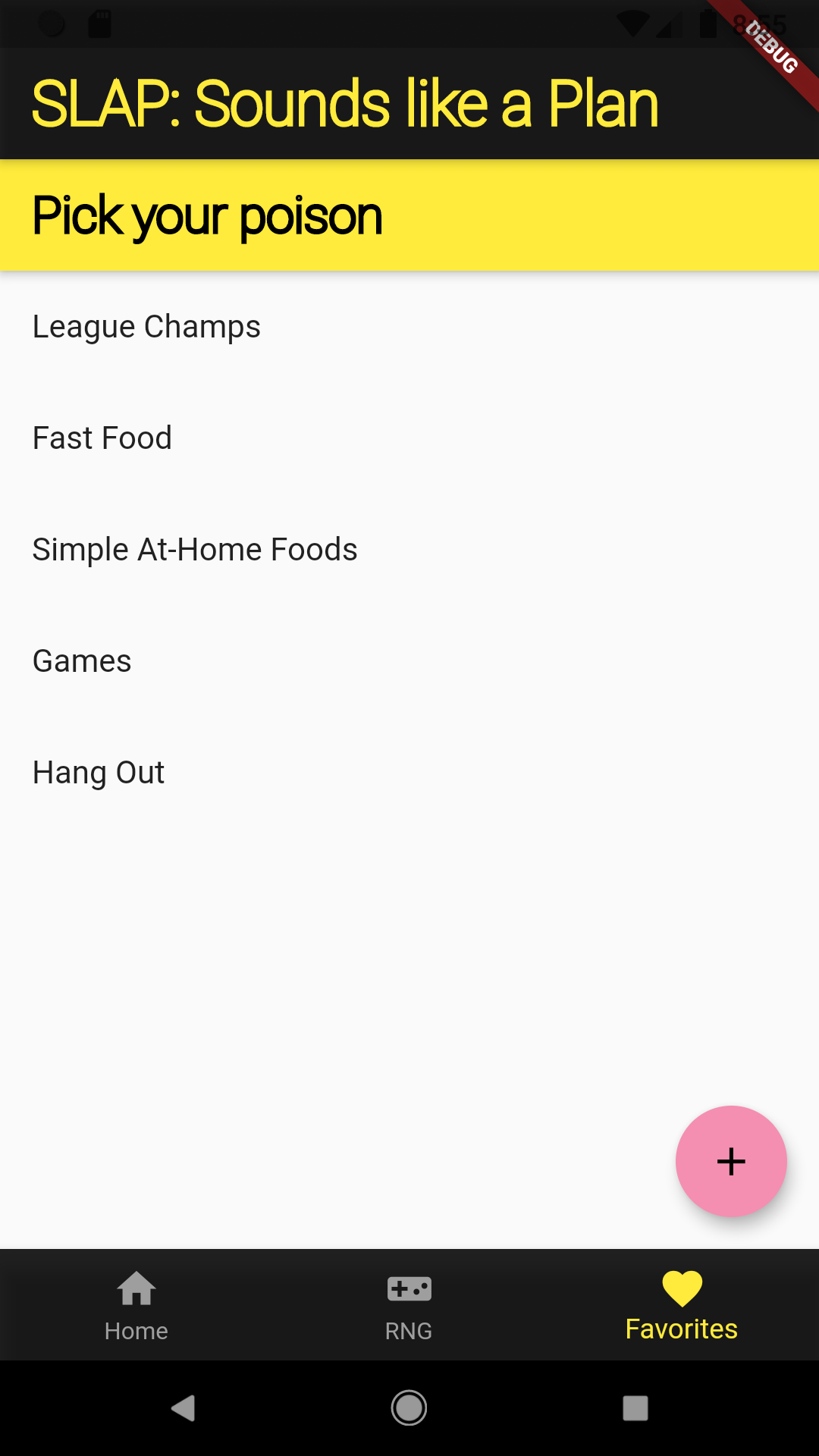
Task: Go back using the system back button
Action: [183, 1408]
